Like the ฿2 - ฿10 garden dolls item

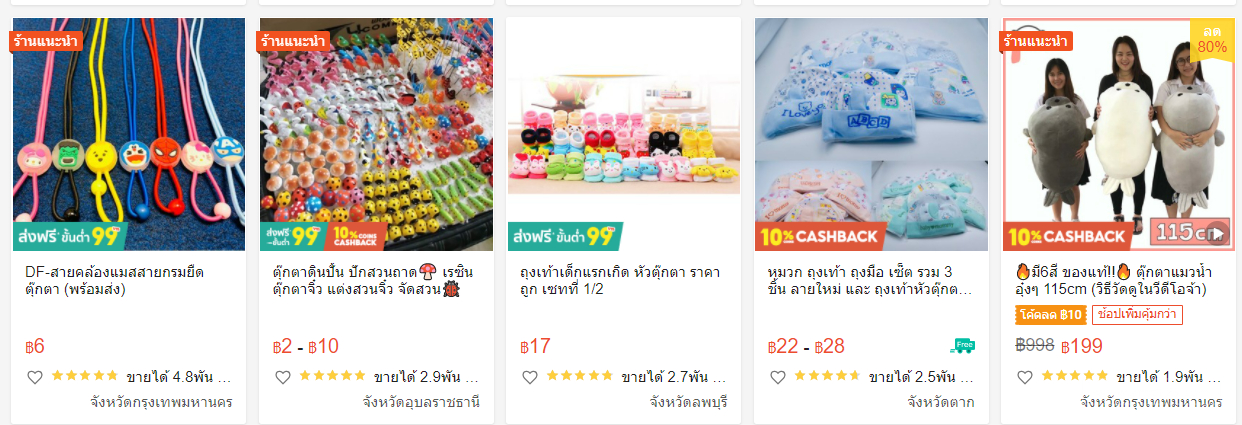coord(283,377)
